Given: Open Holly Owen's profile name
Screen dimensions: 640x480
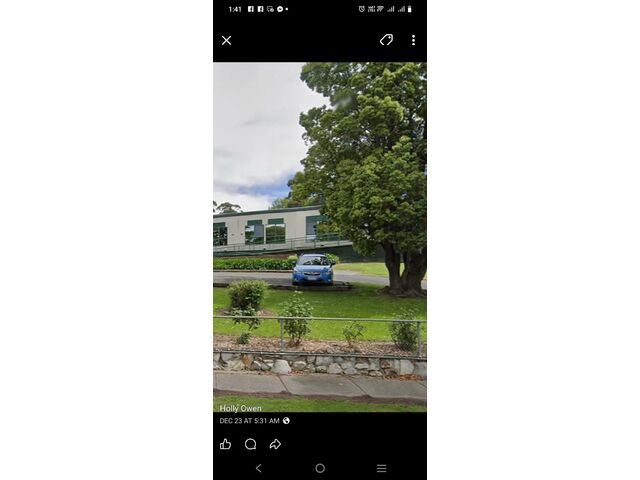Looking at the screenshot, I should pos(239,408).
